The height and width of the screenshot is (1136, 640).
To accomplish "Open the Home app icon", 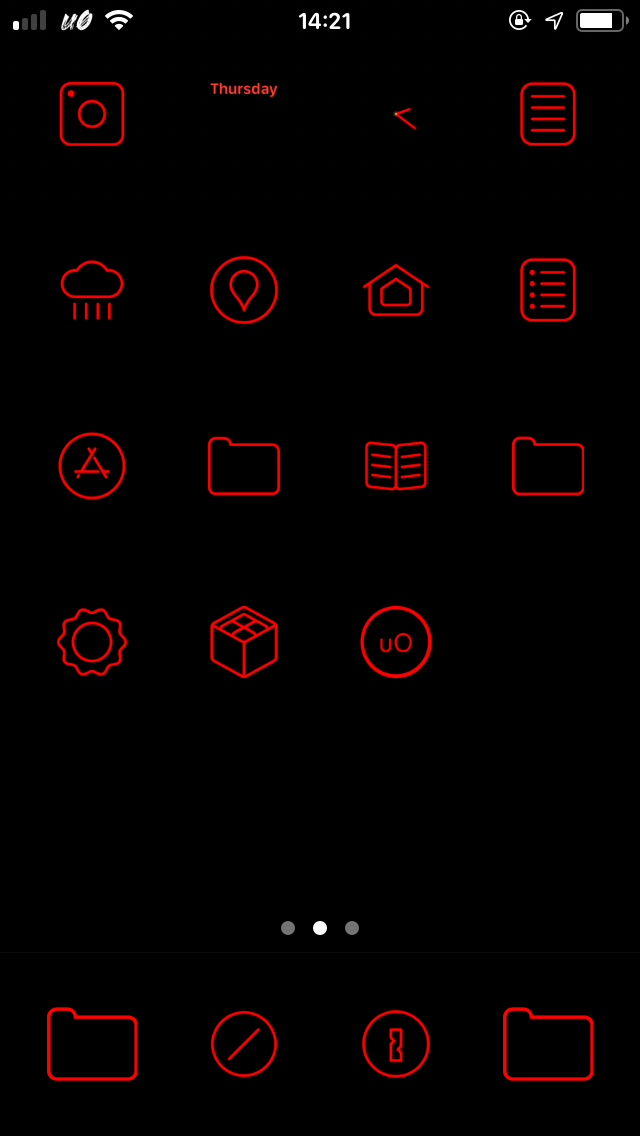I will point(396,290).
